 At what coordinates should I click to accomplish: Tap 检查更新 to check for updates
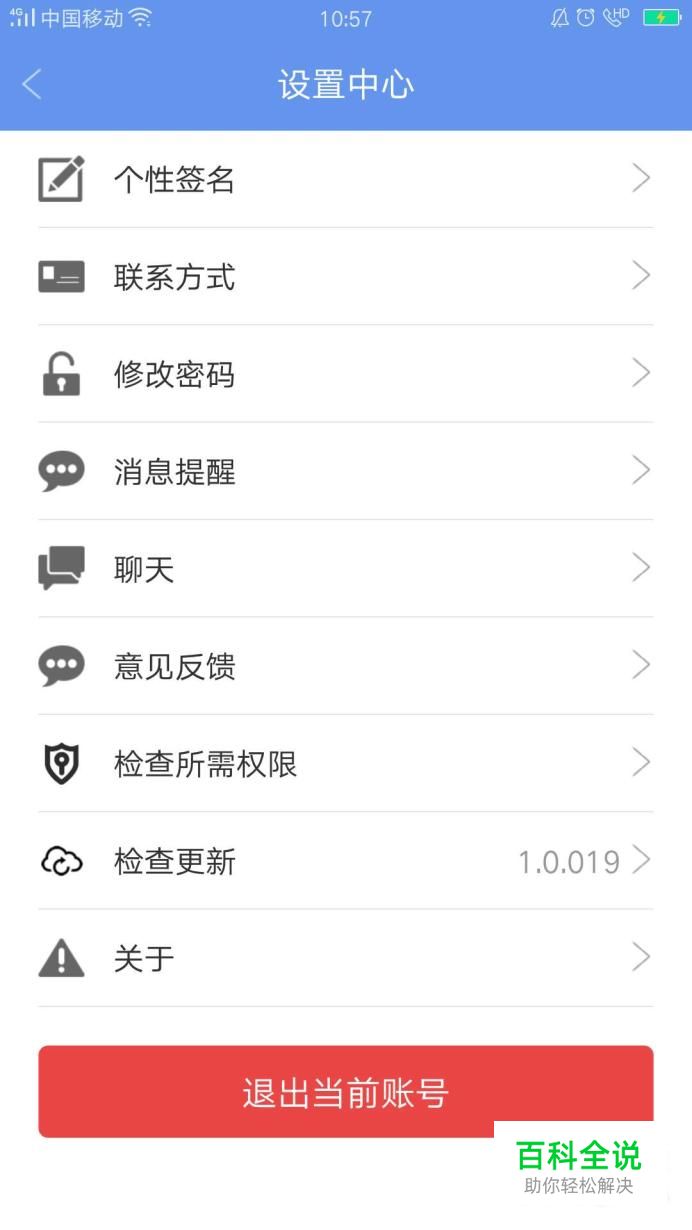345,861
